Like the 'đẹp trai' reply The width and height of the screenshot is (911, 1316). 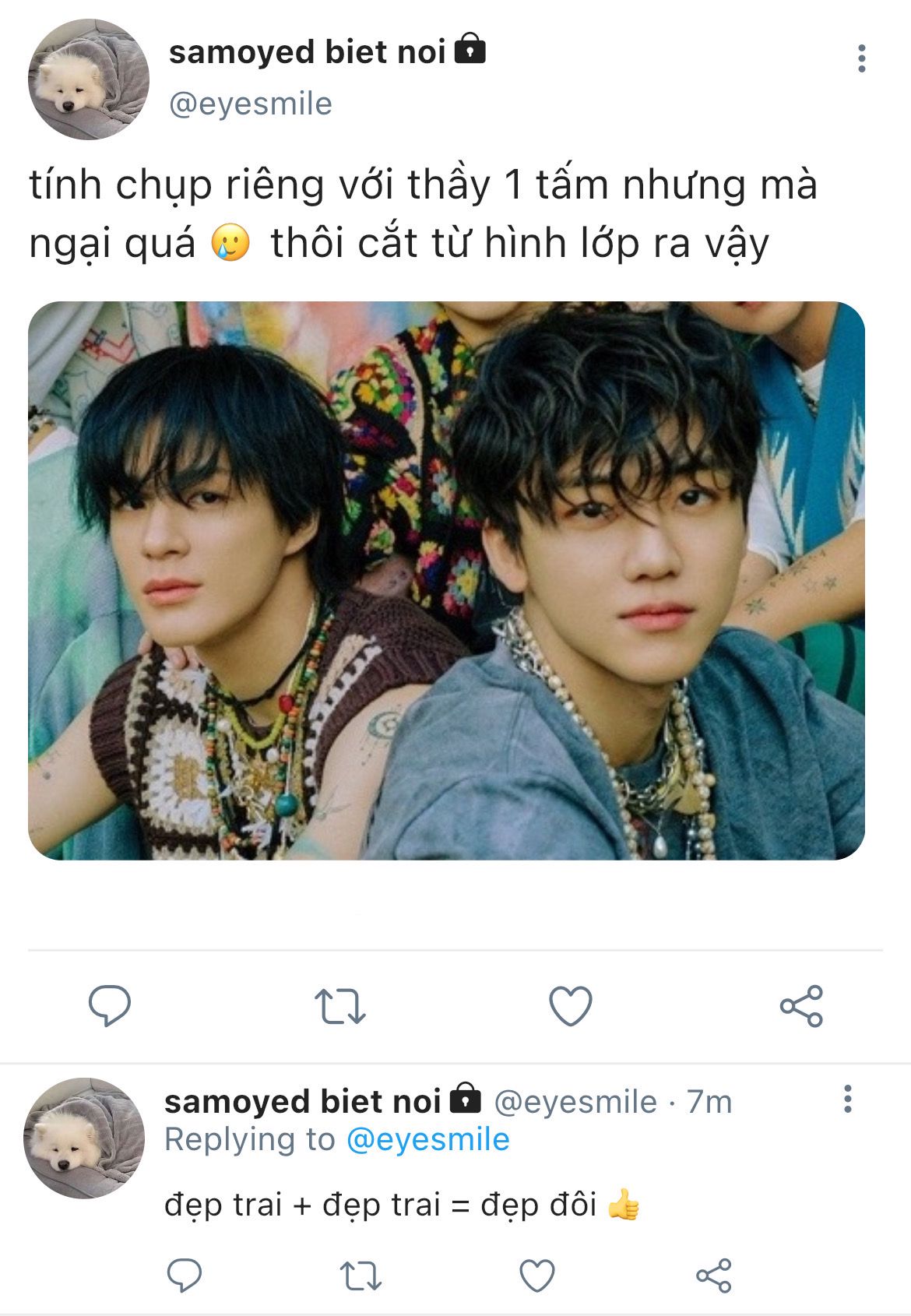[x=536, y=1276]
